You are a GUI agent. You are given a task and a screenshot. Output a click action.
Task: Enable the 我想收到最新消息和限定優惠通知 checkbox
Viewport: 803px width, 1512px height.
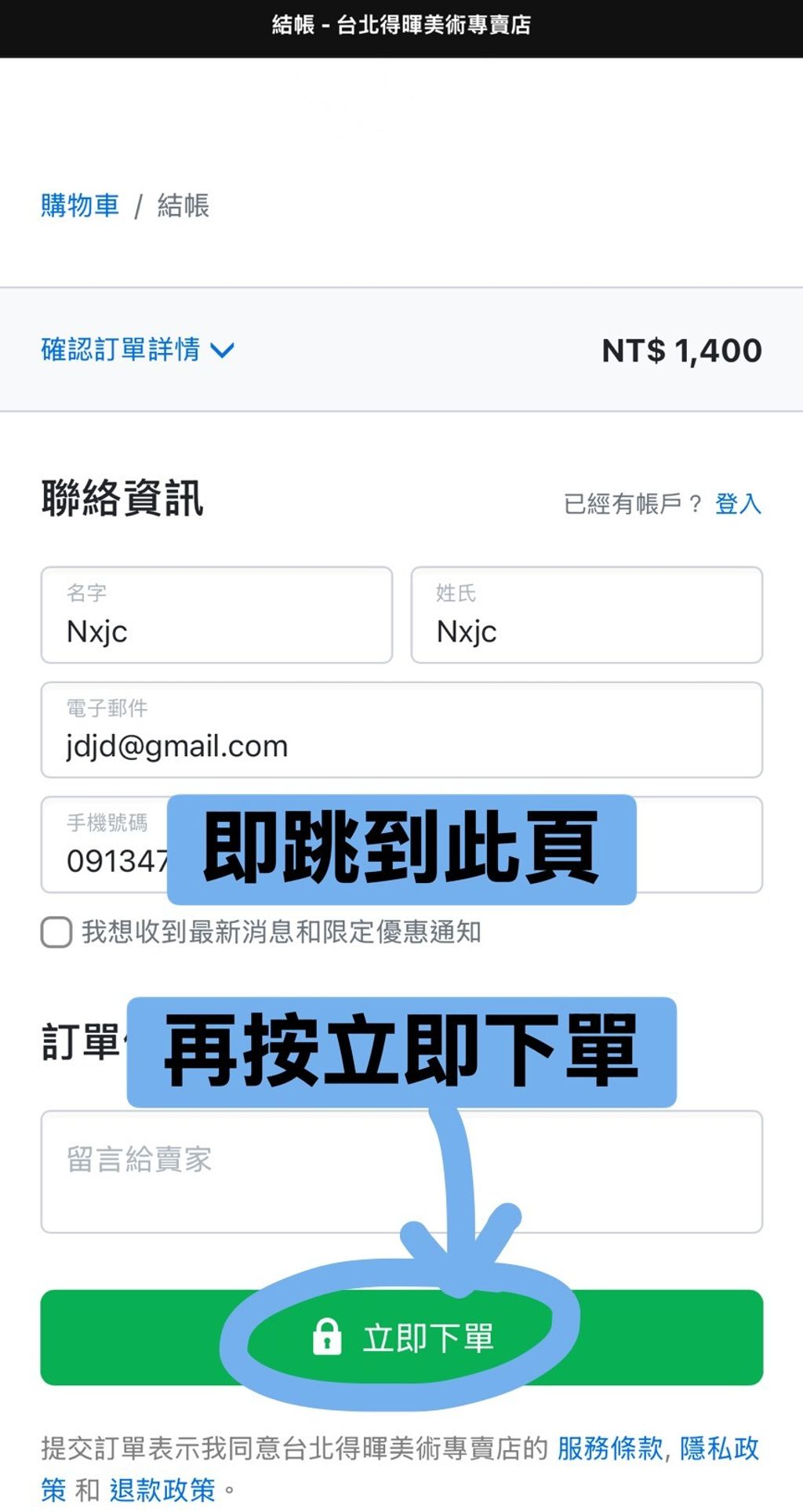point(54,934)
